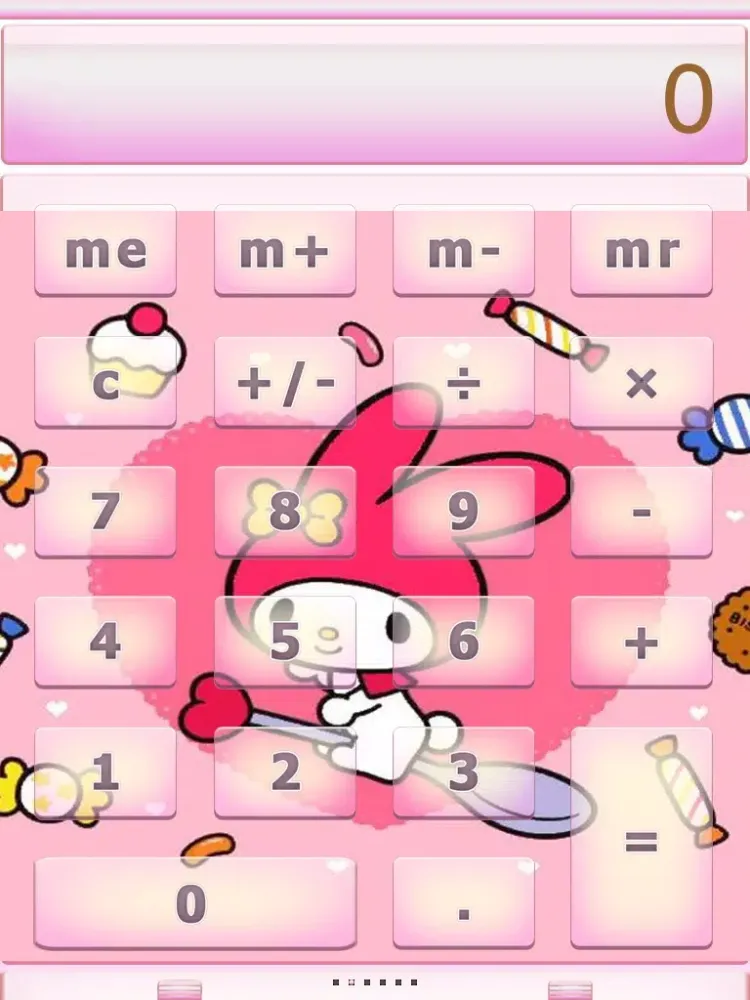Viewport: 750px width, 1000px height.
Task: Recall memory with the mr key
Action: tap(641, 251)
